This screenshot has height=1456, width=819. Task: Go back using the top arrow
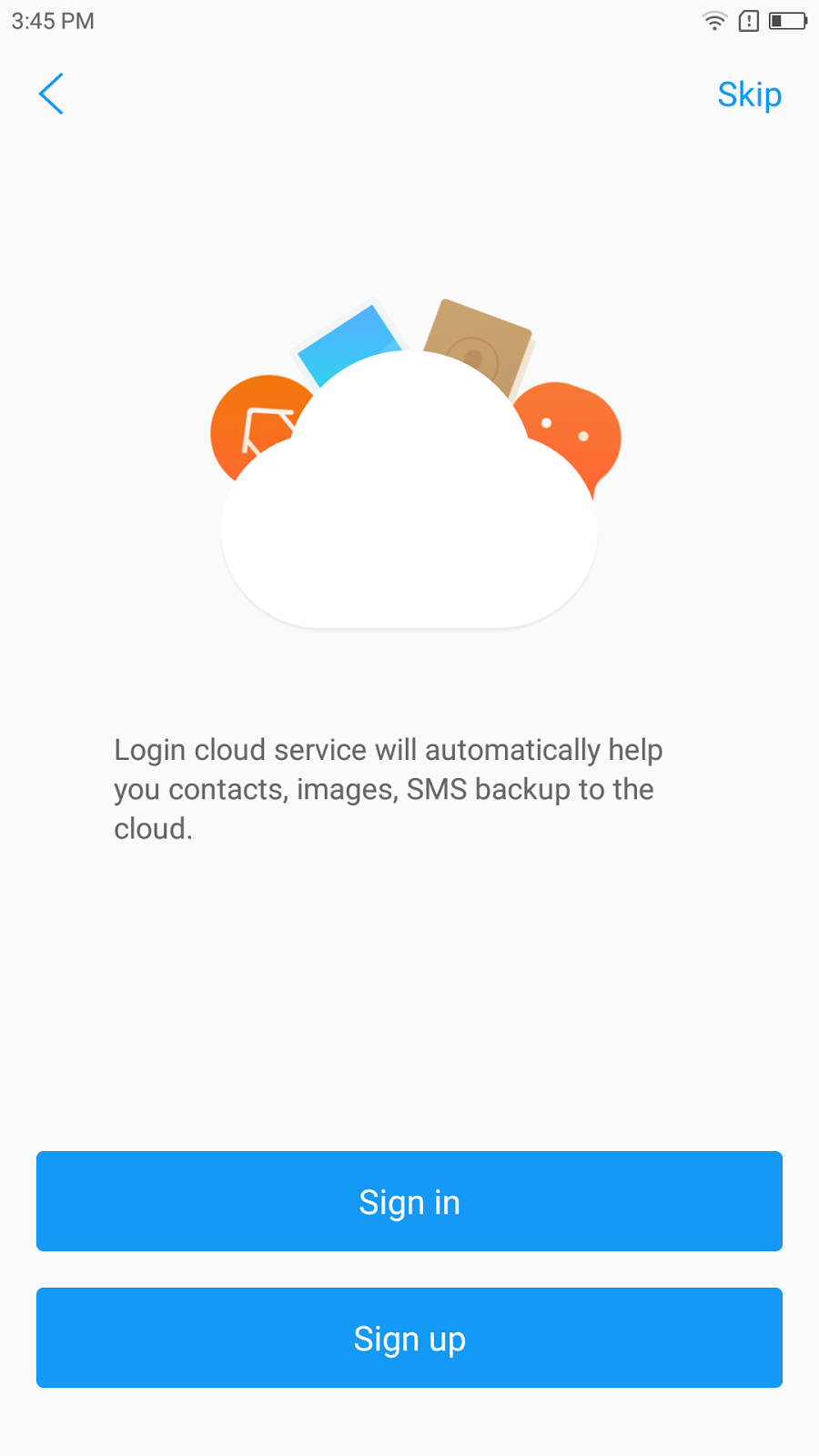[51, 95]
